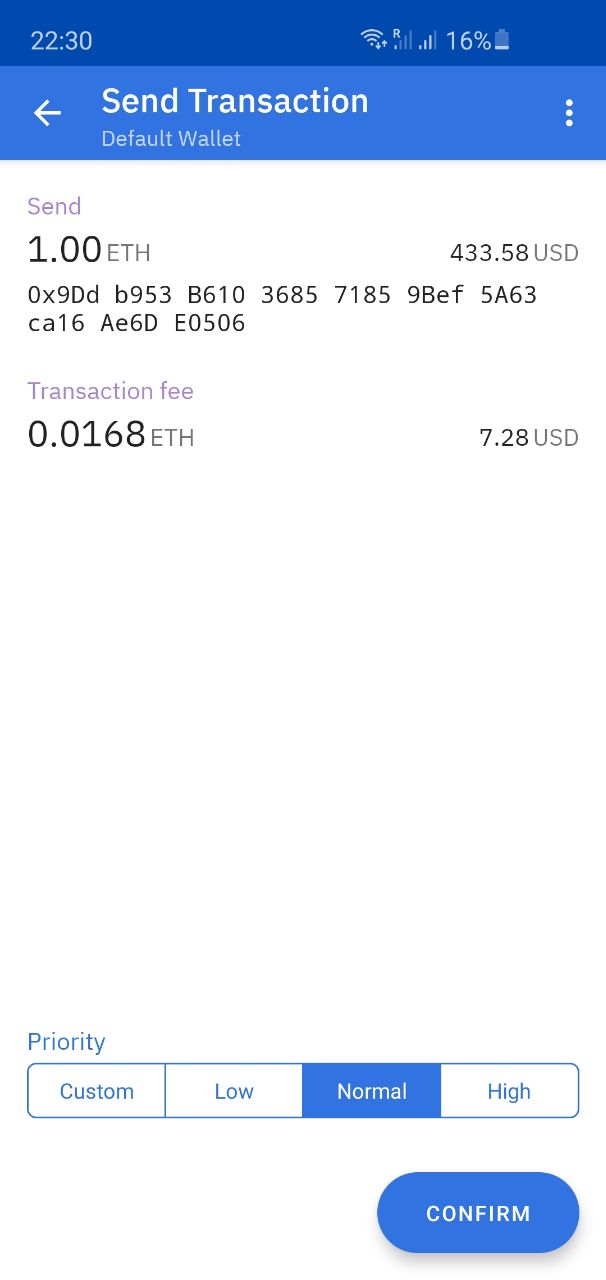Viewport: 606px width, 1280px height.
Task: Switch priority to Low
Action: tap(234, 1091)
